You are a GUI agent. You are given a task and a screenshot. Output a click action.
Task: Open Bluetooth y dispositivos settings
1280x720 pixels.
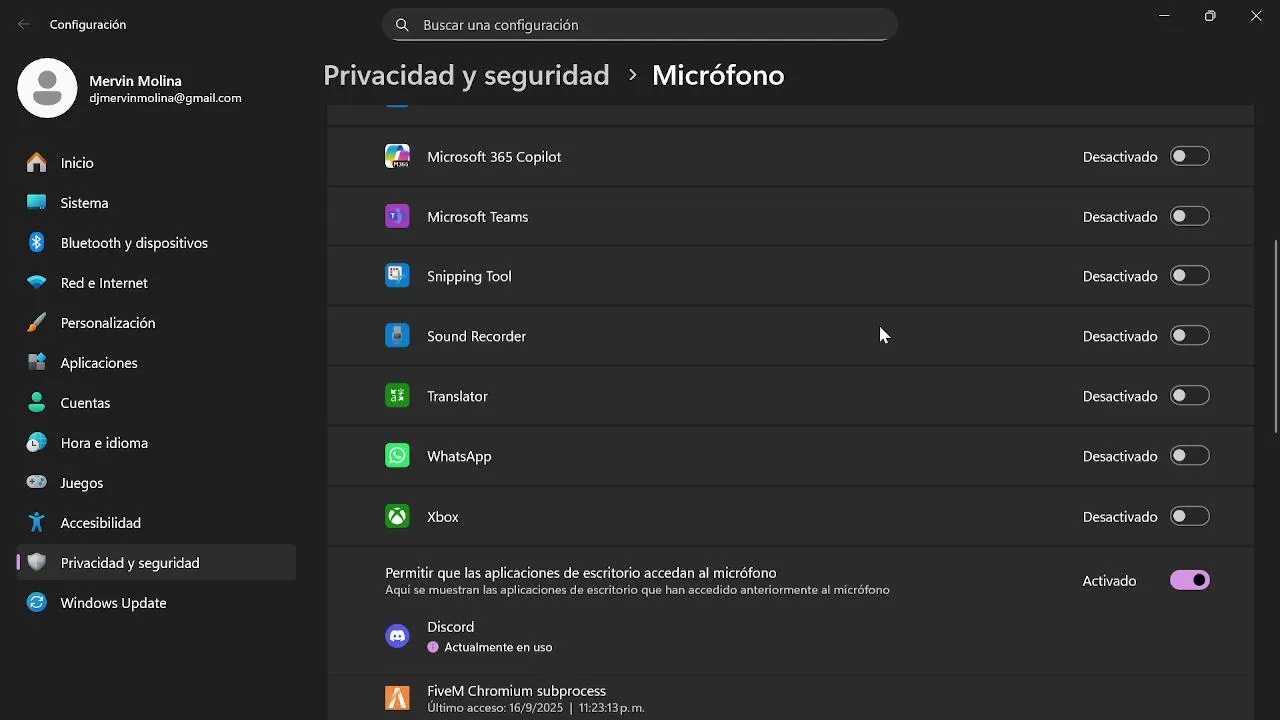click(x=134, y=243)
